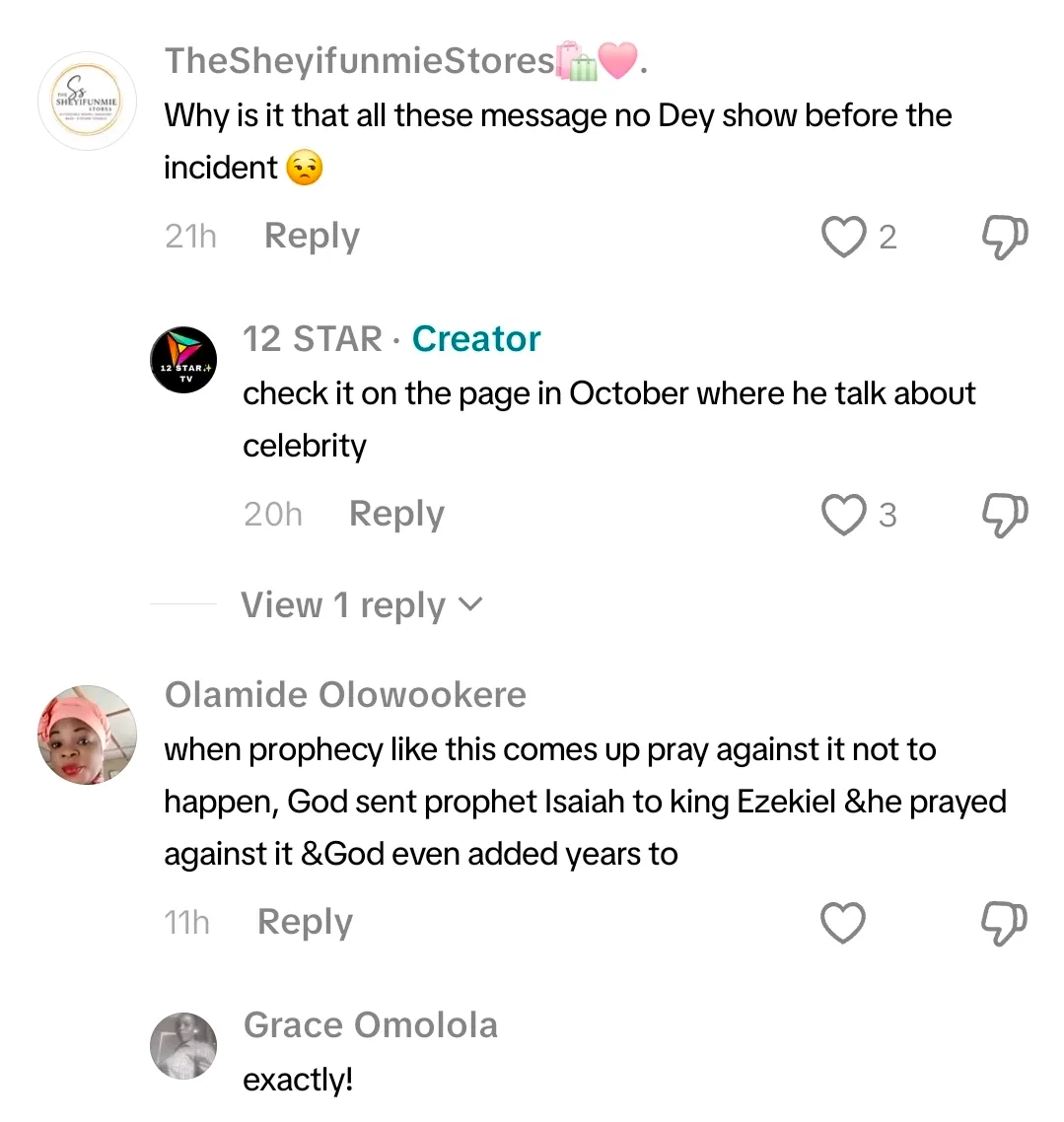Dislike Olamide Olowookere's comment

click(1005, 923)
